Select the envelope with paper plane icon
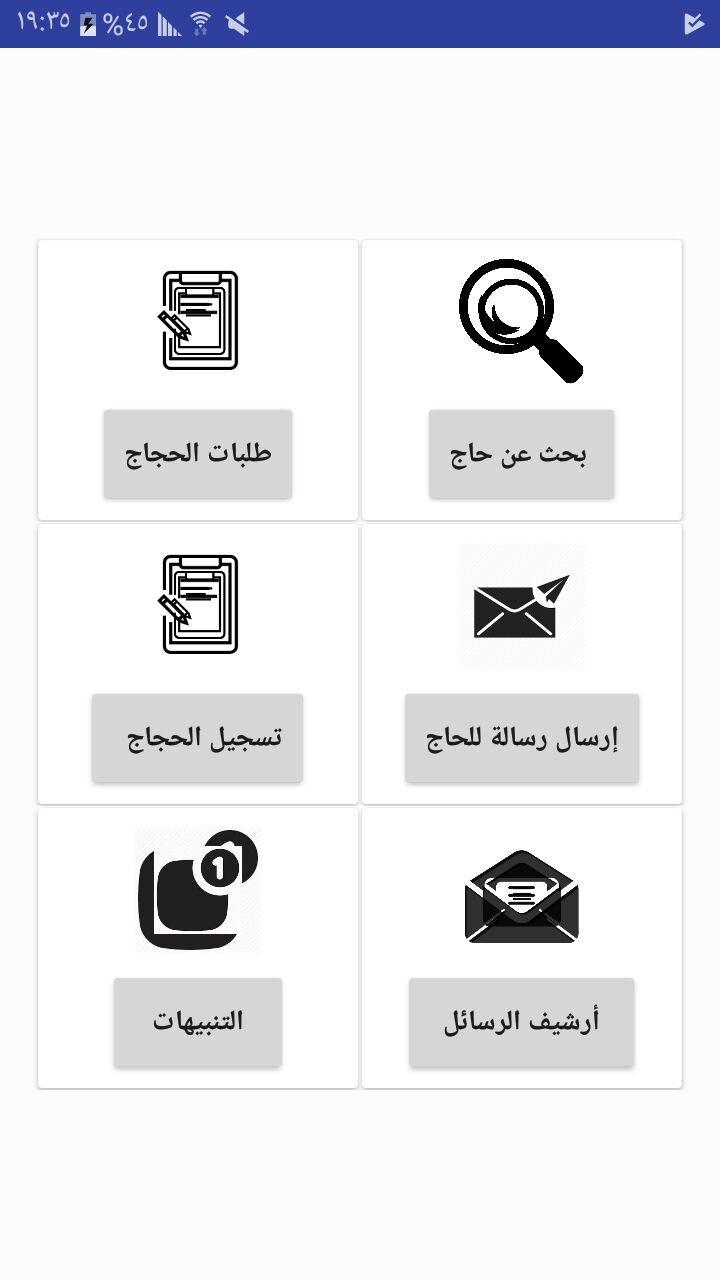Image resolution: width=720 pixels, height=1280 pixels. pyautogui.click(x=521, y=605)
